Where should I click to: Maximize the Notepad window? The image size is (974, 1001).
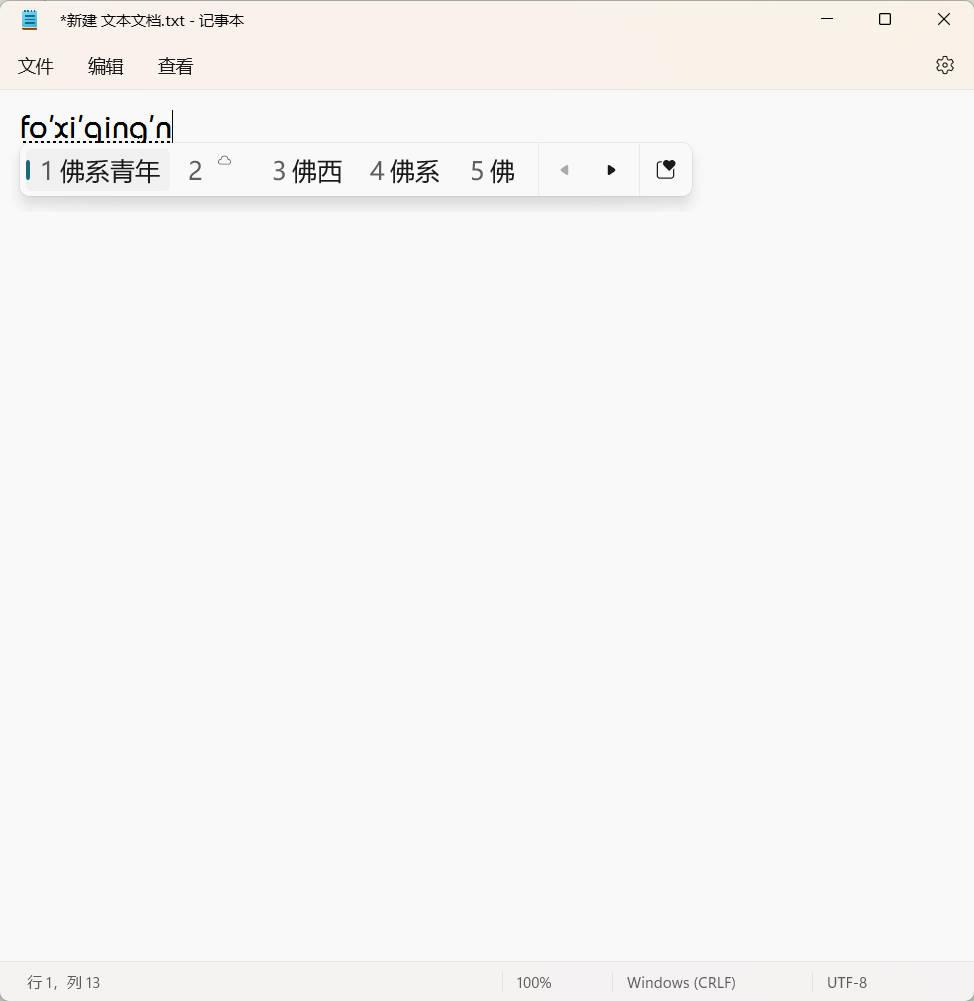click(x=885, y=19)
